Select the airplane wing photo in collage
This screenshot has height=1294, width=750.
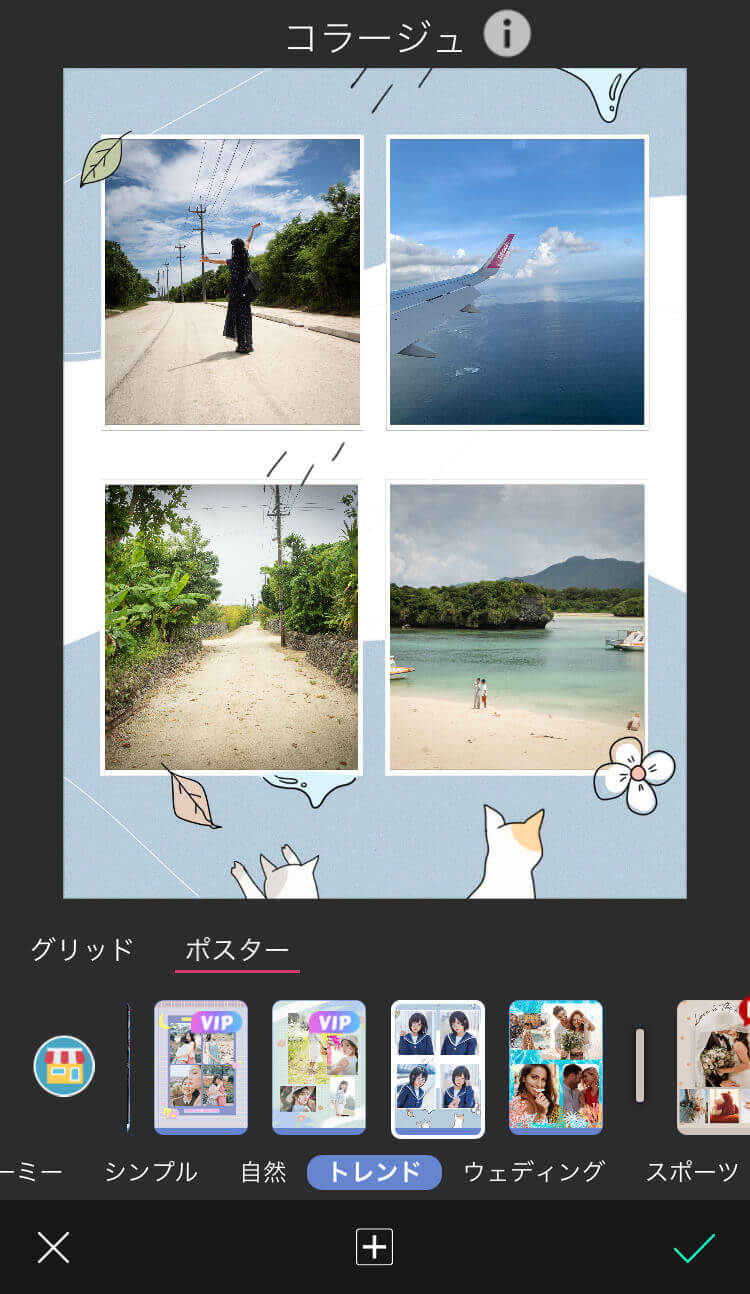[517, 282]
